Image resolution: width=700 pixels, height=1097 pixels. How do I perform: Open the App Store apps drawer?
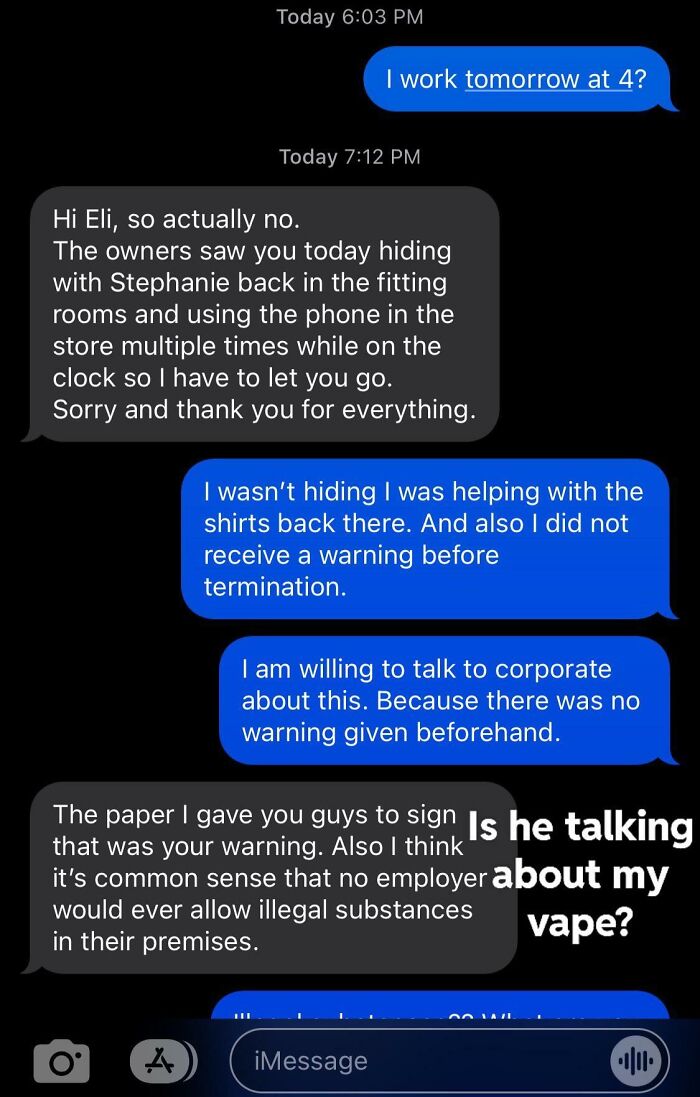(x=160, y=1061)
